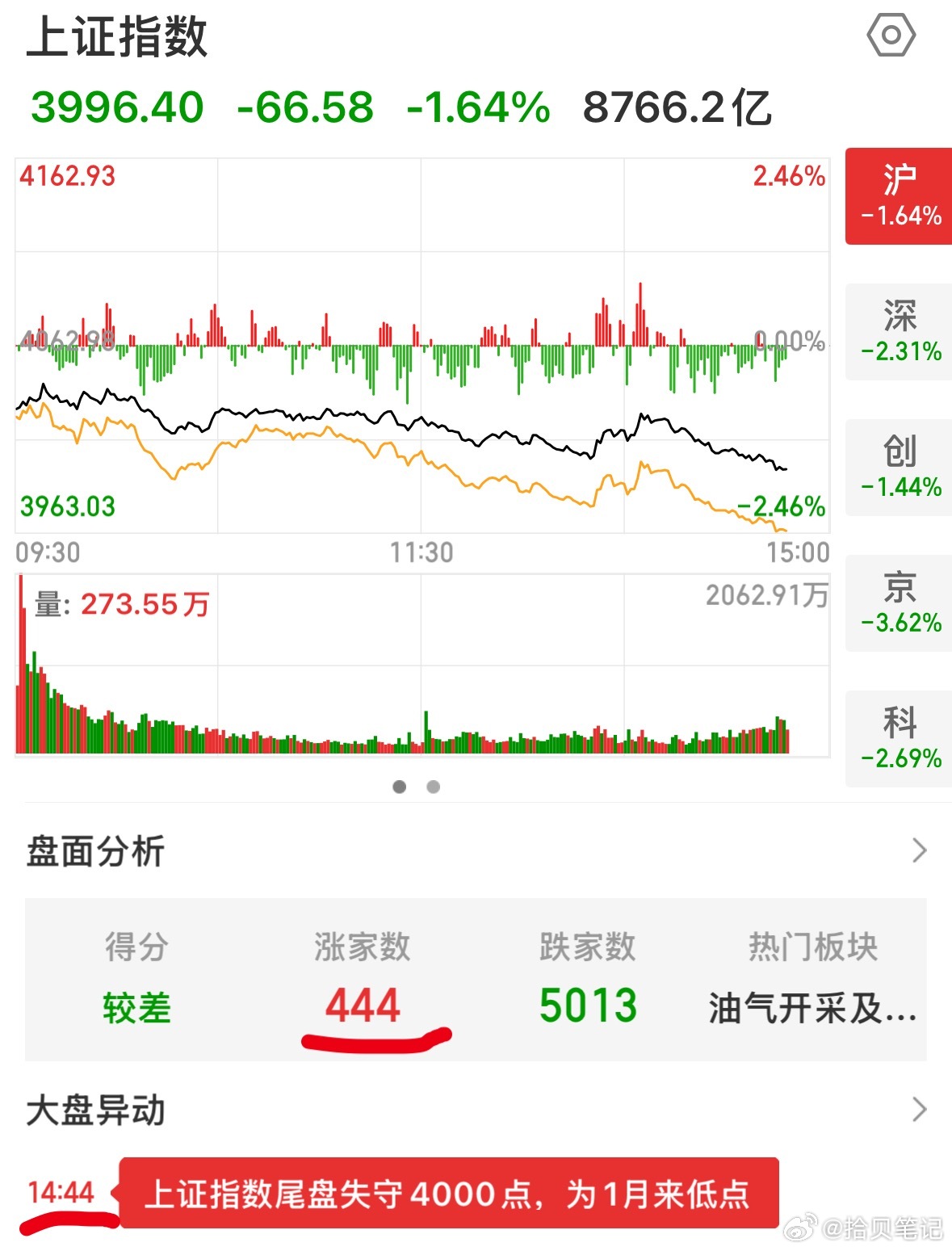Select the 沪 Shanghai index panel
952x1251 pixels.
tap(897, 196)
